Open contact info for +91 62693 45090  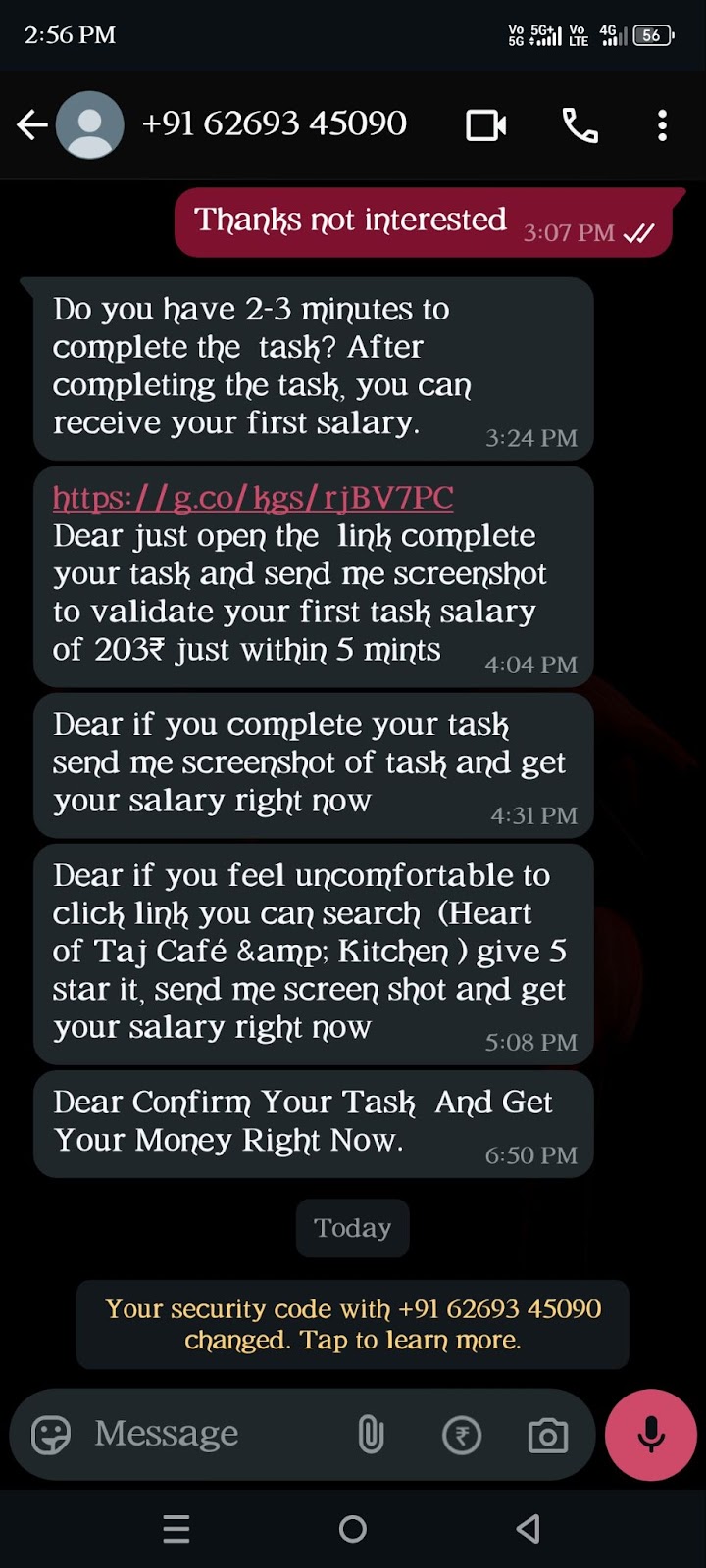pos(275,124)
